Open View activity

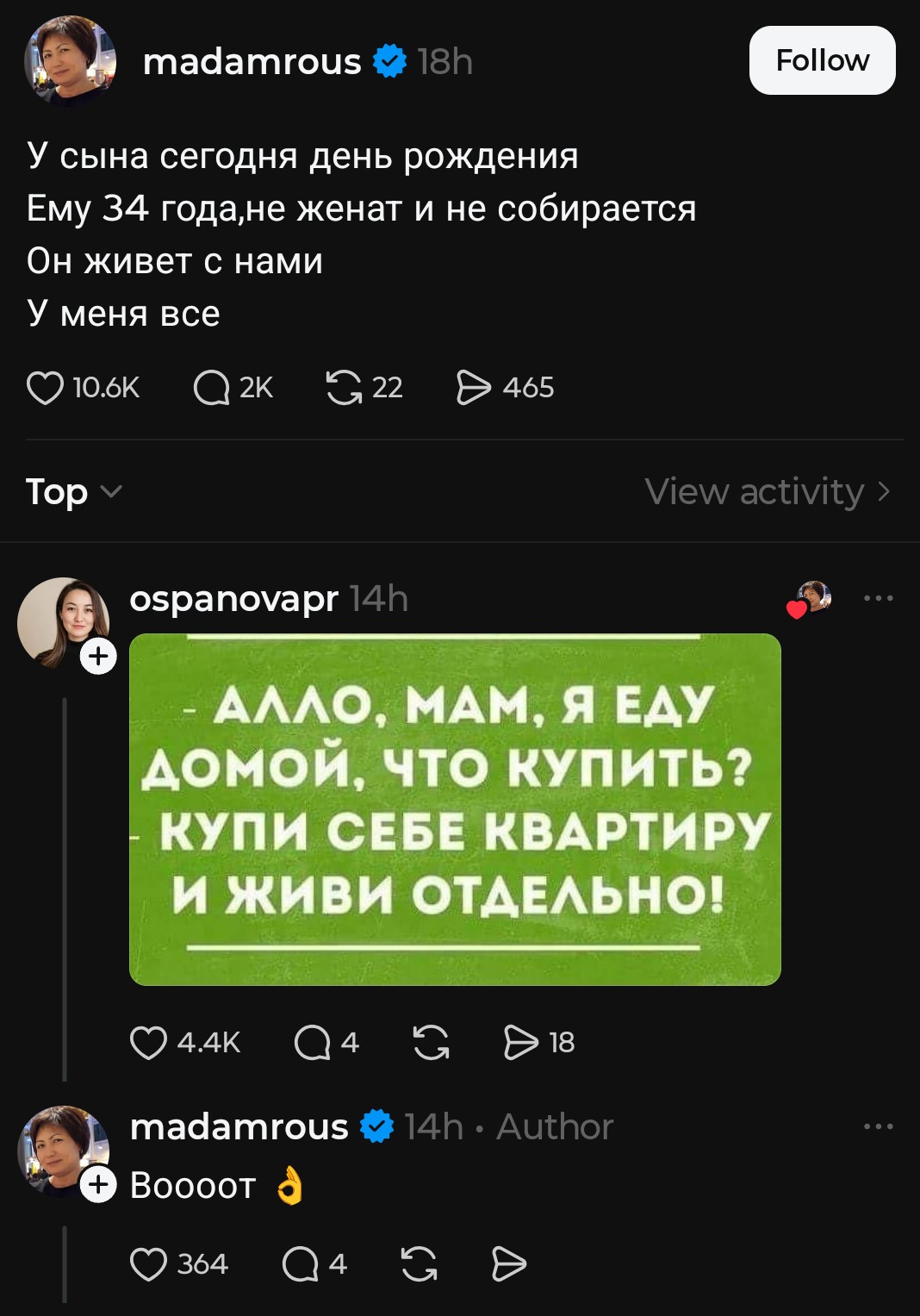click(x=767, y=492)
